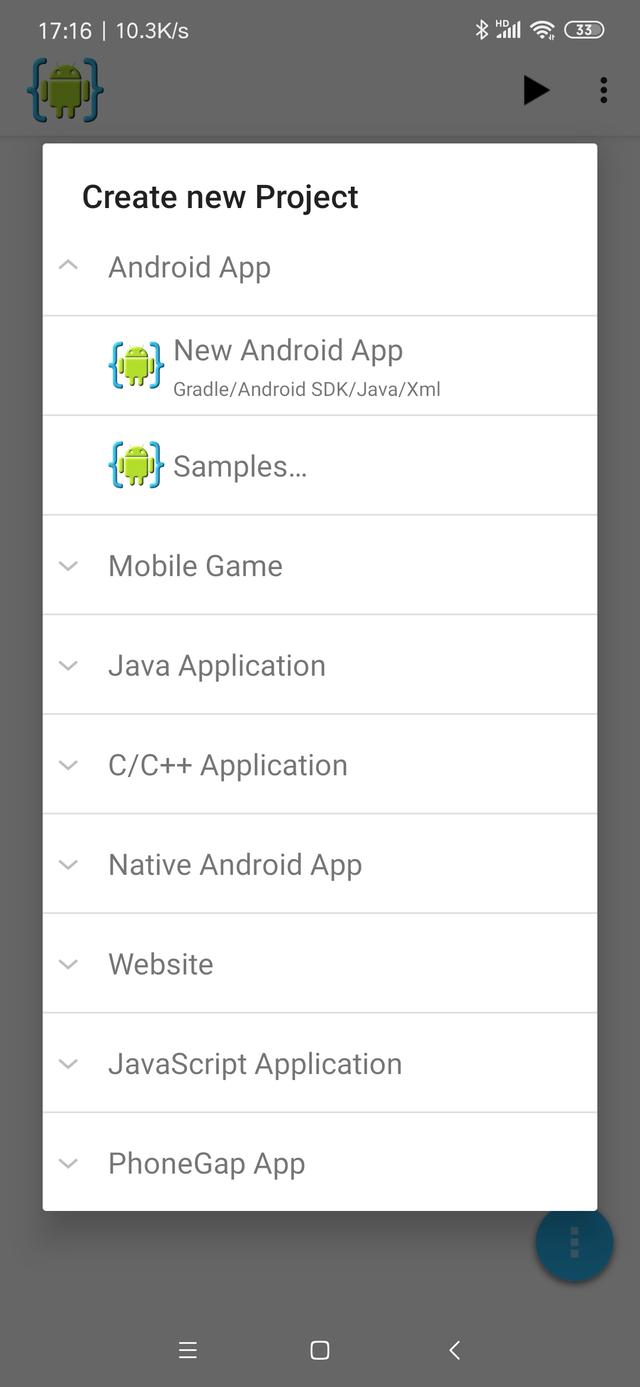Open Samples… under Android App

click(x=320, y=466)
